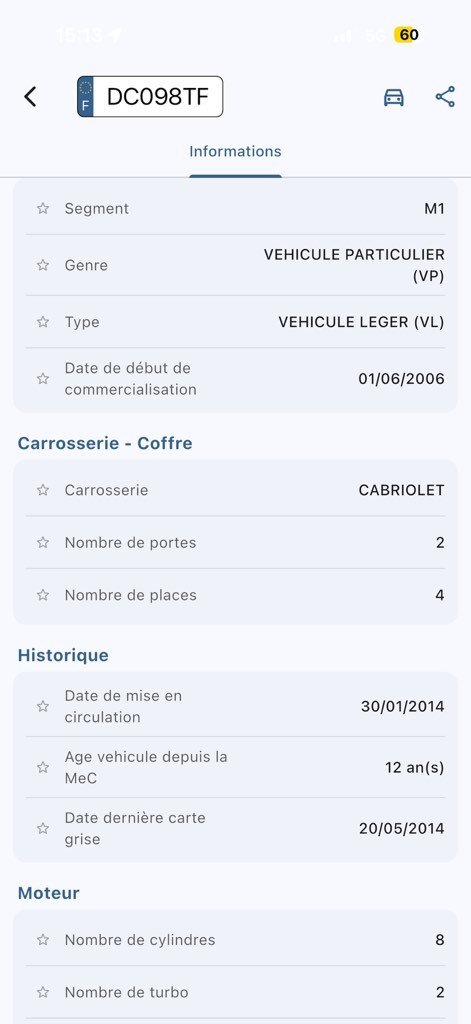Star the Nombre de portes row

(x=43, y=542)
